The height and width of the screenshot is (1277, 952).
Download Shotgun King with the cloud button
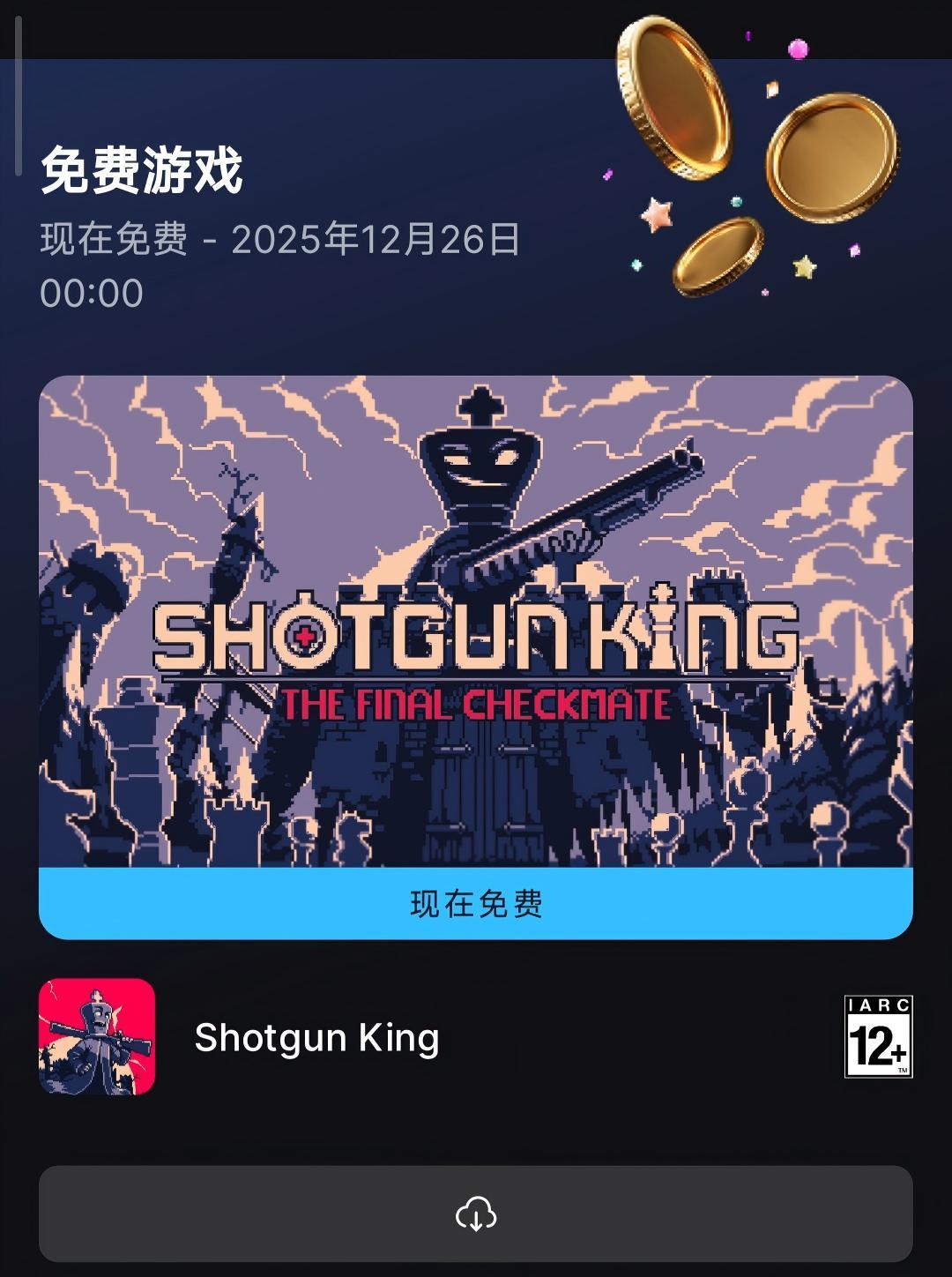[476, 1214]
